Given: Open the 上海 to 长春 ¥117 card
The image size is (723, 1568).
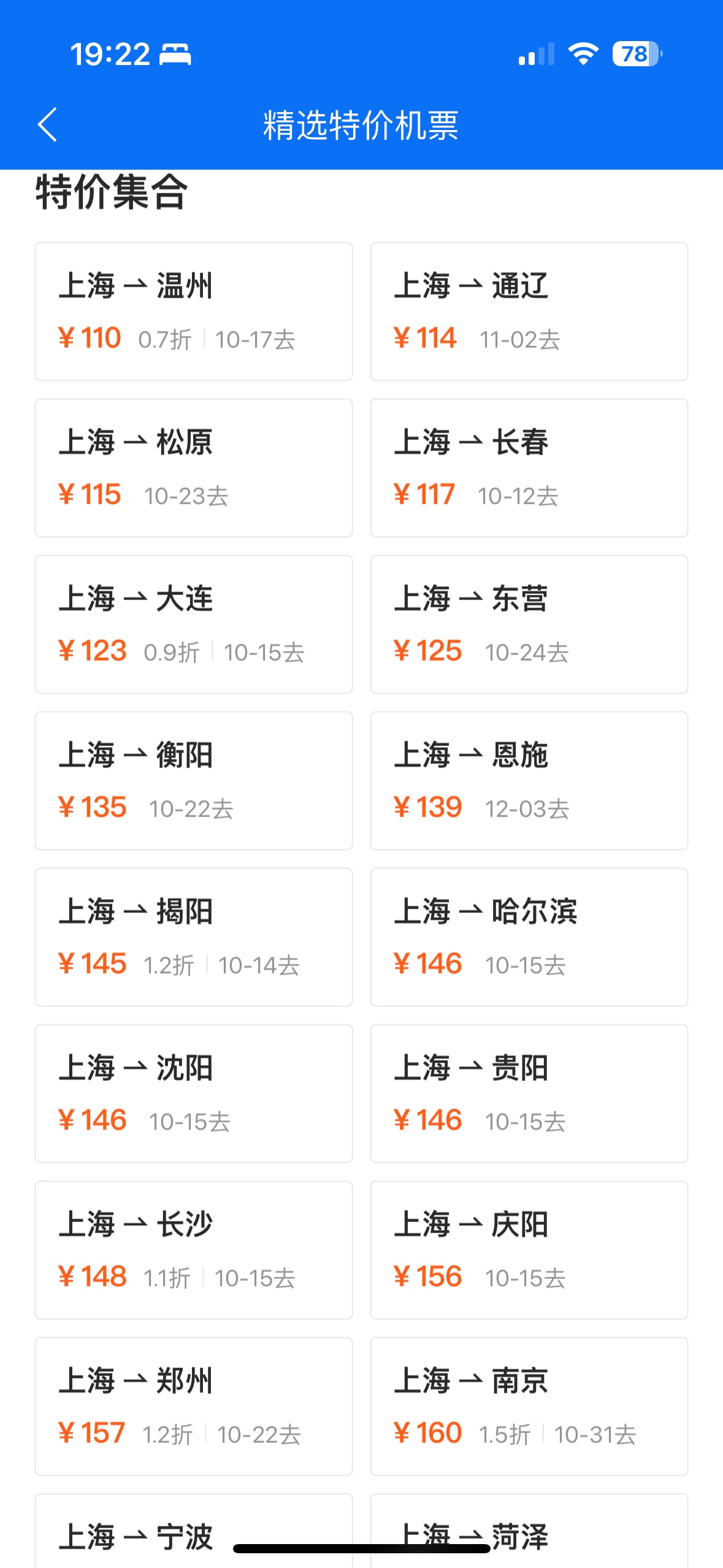Looking at the screenshot, I should pos(529,468).
